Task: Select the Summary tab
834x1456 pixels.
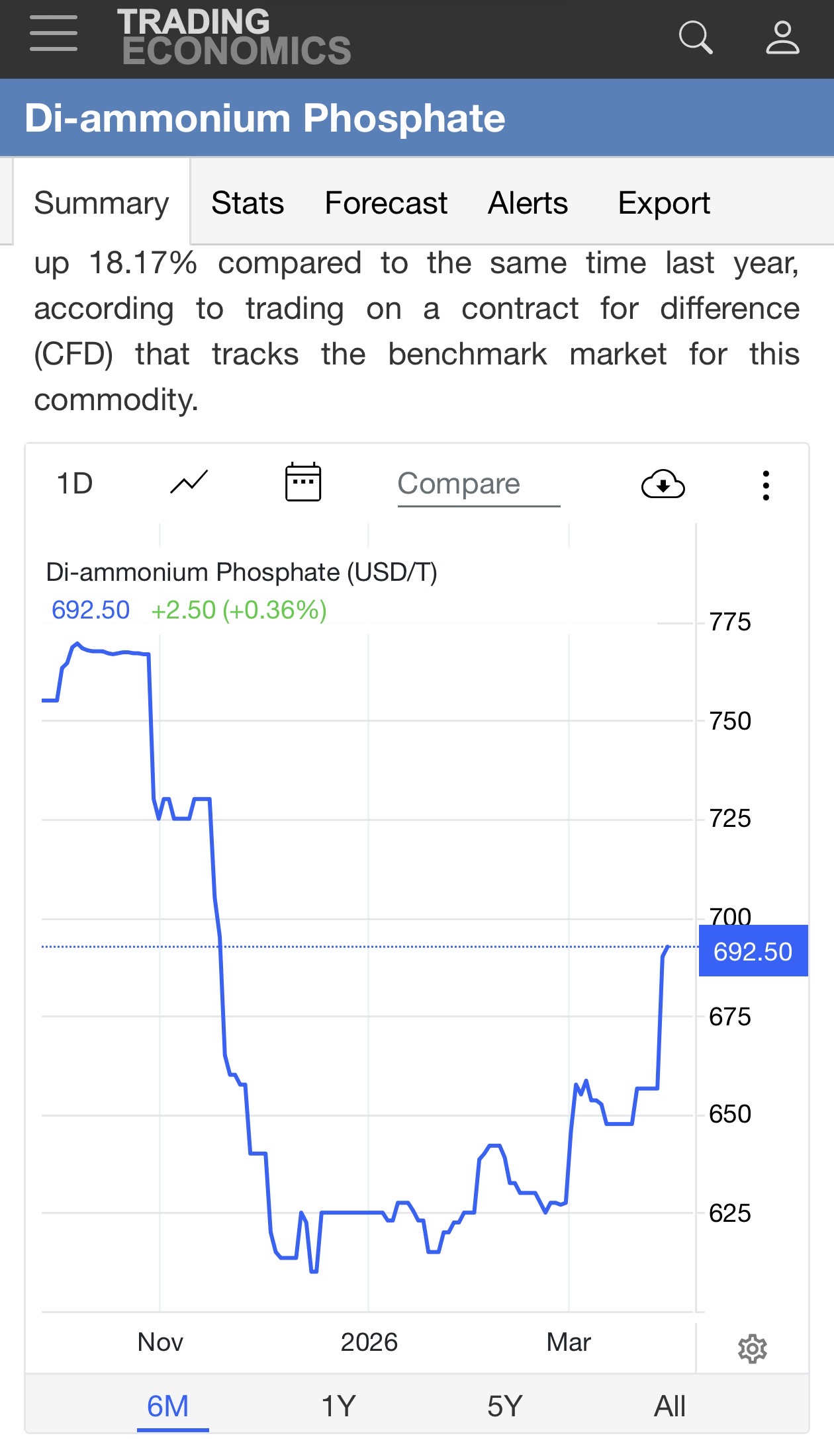Action: click(101, 203)
